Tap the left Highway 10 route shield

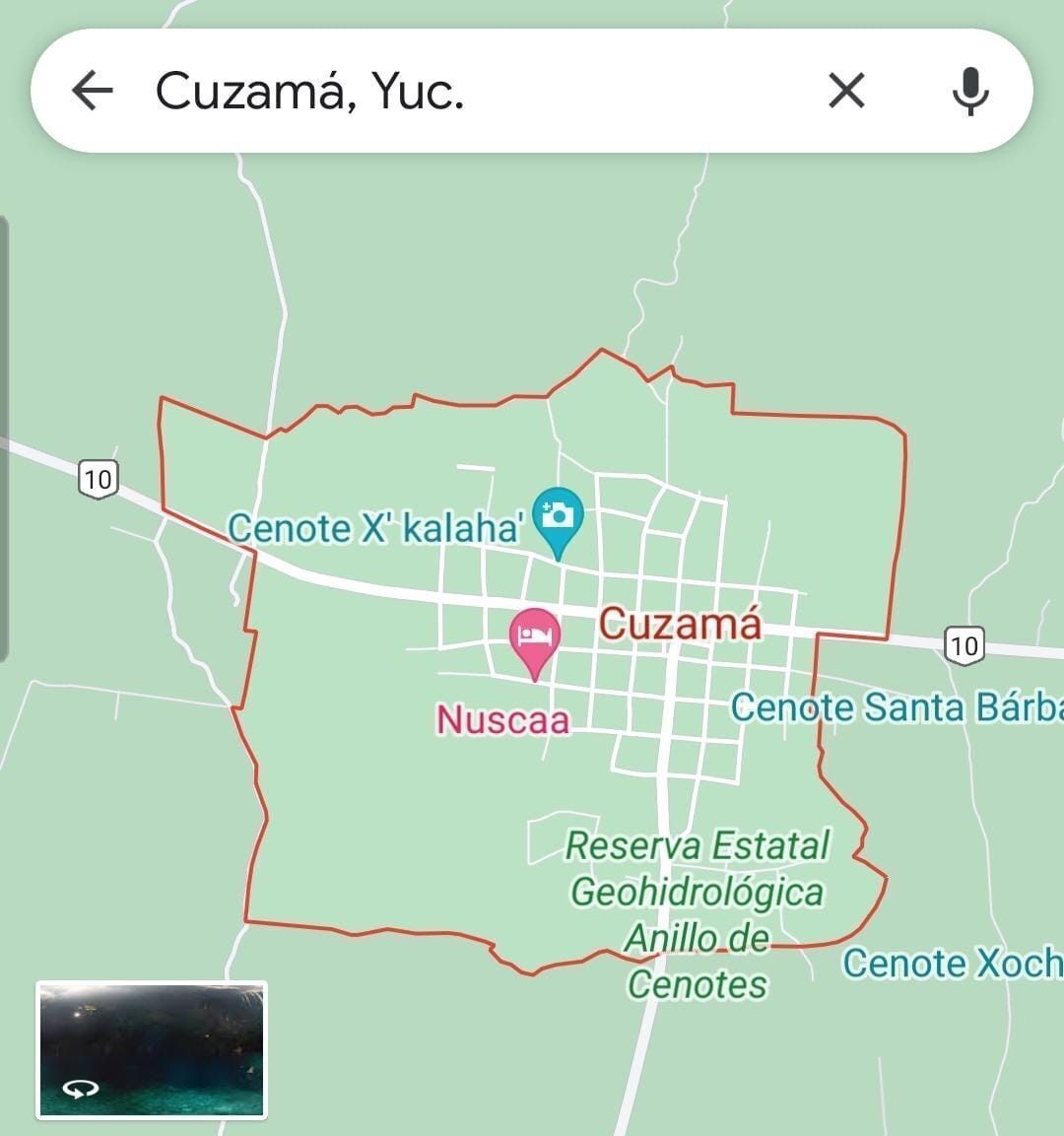[98, 482]
